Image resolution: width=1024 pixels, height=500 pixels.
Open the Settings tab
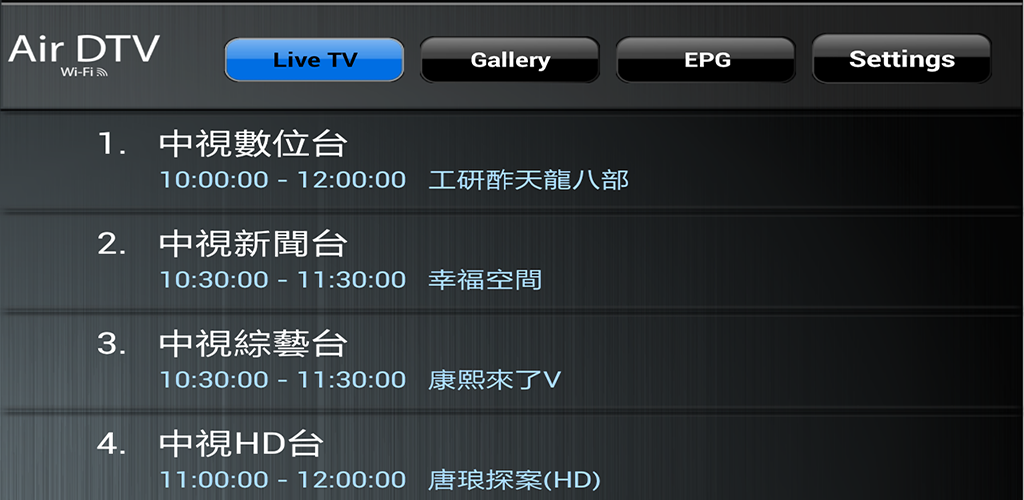tap(901, 60)
